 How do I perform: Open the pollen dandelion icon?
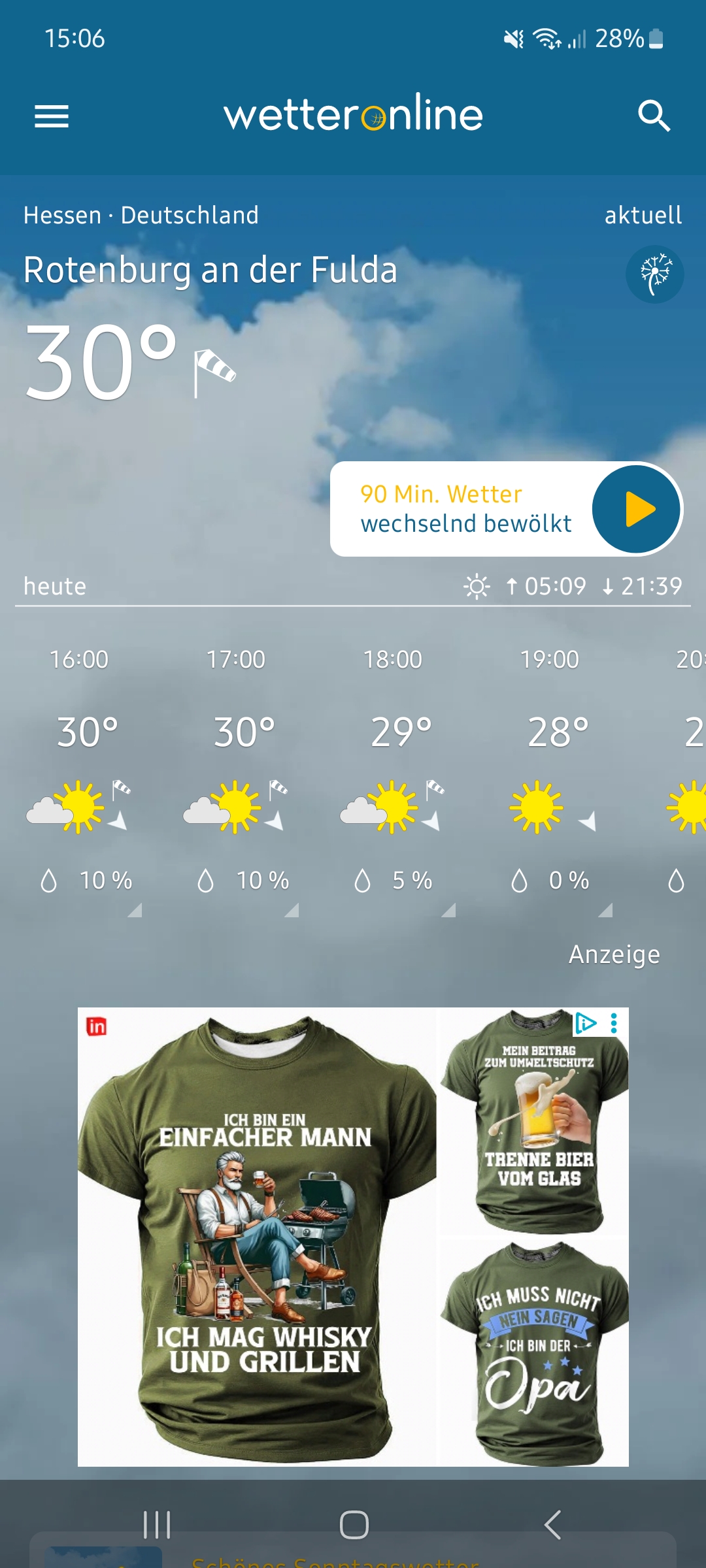pyautogui.click(x=655, y=274)
